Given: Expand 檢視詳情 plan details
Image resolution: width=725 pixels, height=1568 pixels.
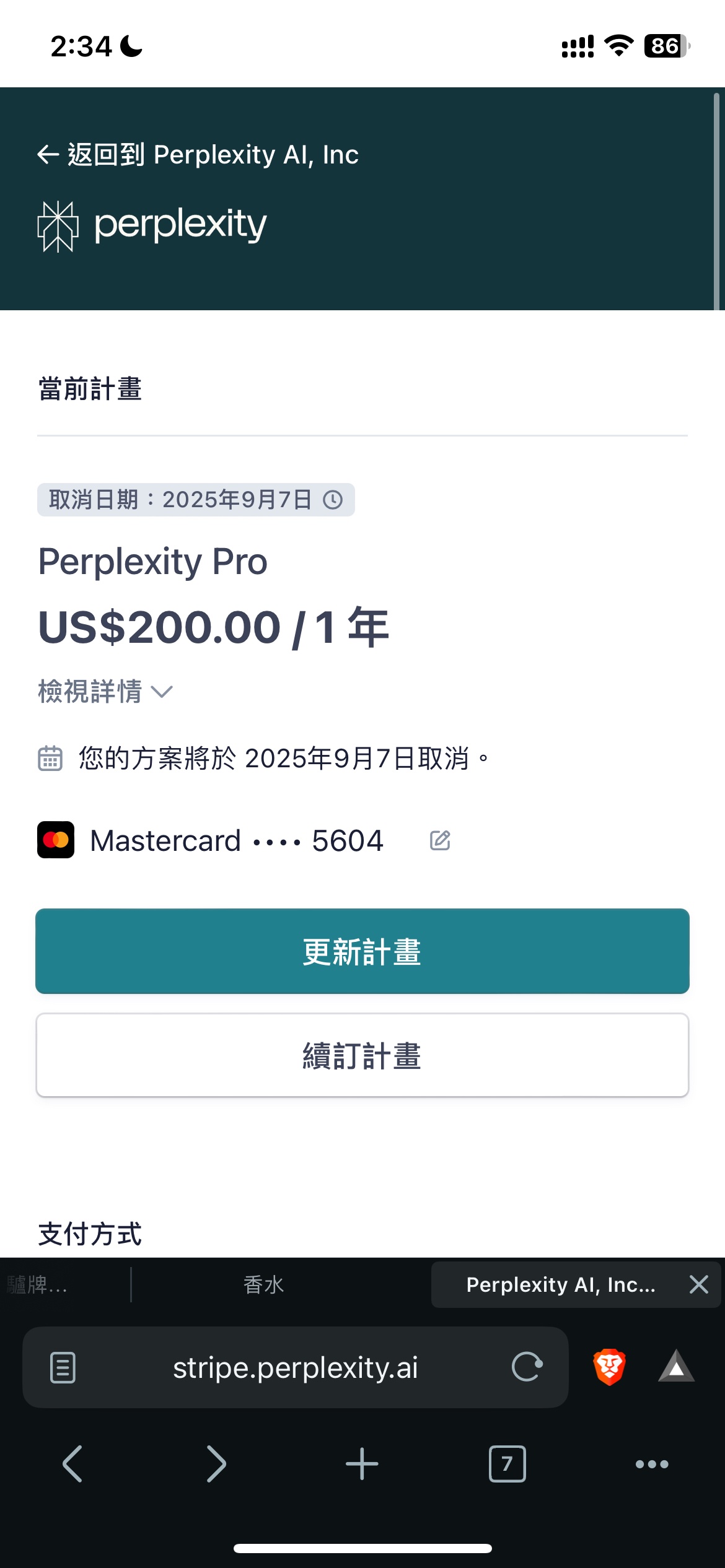Looking at the screenshot, I should 105,691.
